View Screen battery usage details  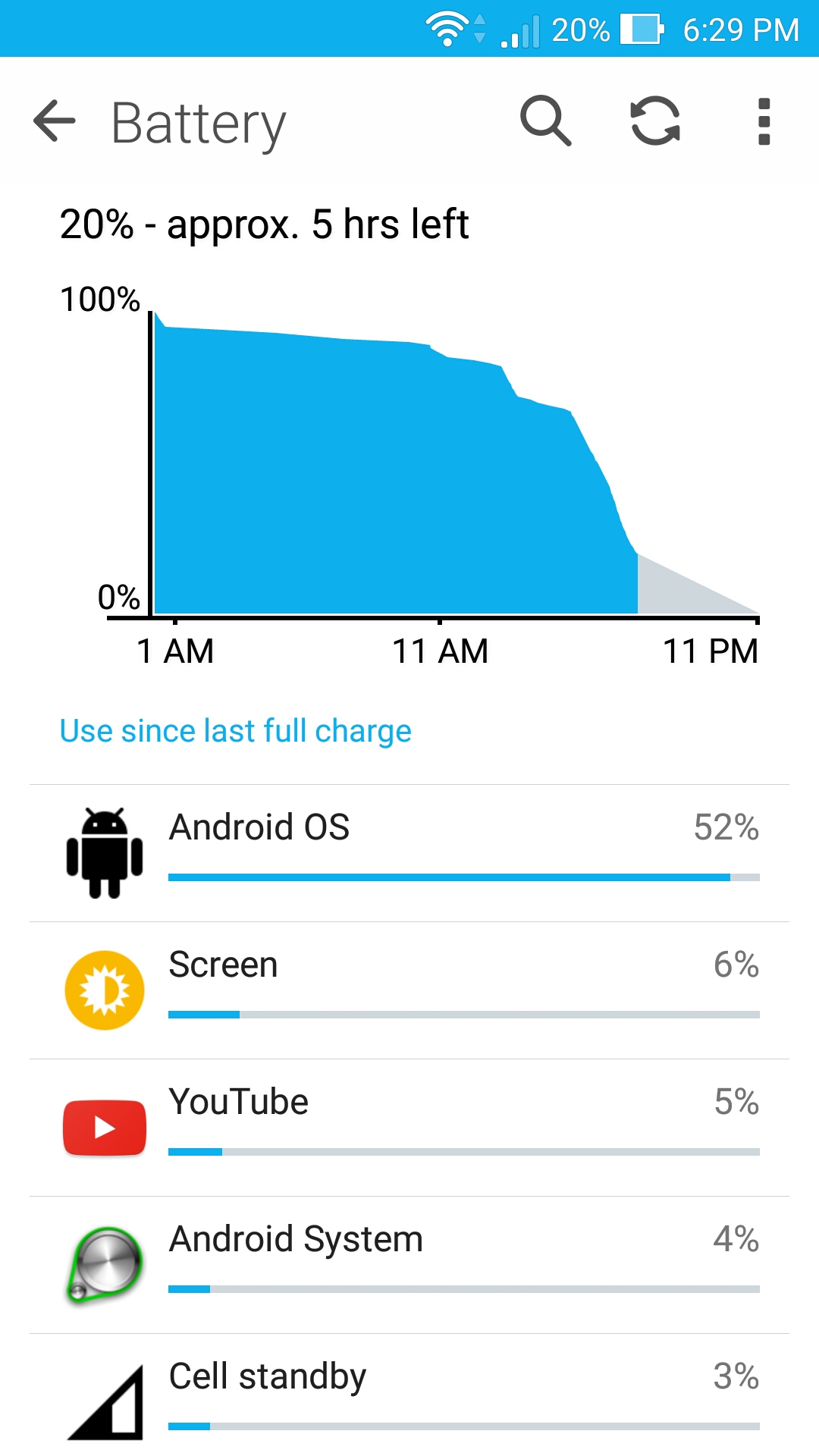(409, 990)
